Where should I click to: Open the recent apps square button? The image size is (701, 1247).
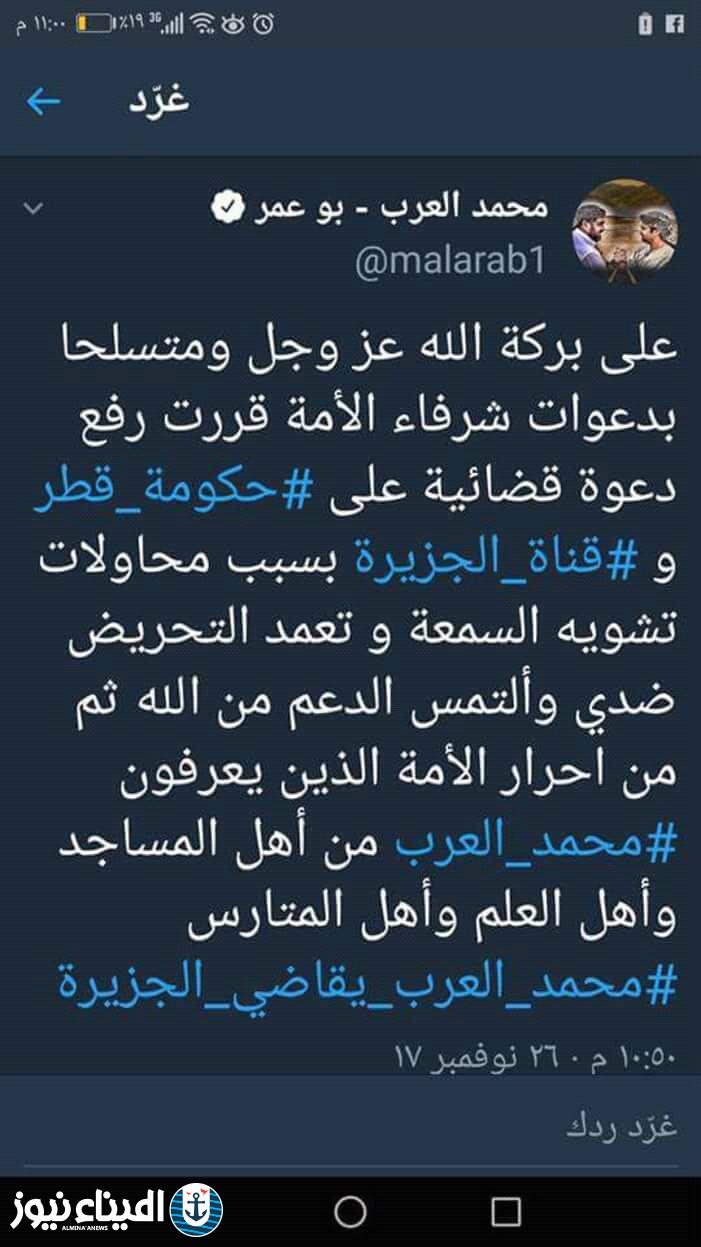(x=506, y=1212)
